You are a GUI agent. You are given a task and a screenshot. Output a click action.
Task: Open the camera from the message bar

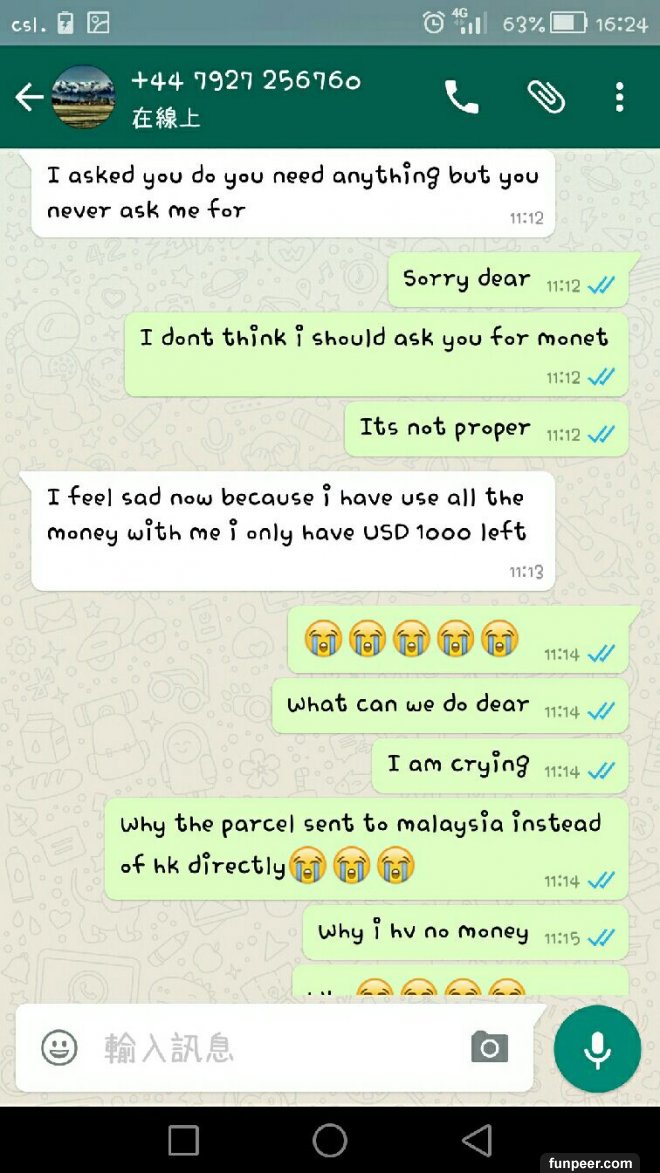coord(489,1047)
